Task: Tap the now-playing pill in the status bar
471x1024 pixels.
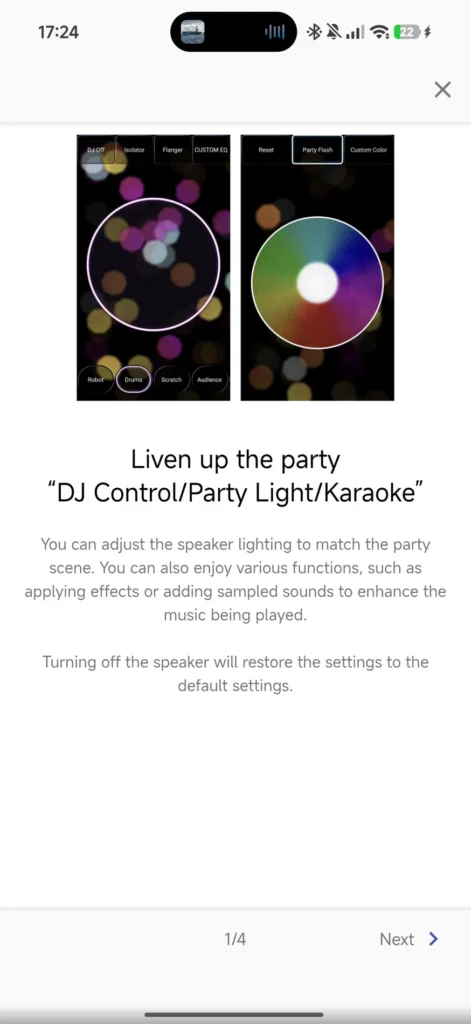Action: 233,31
